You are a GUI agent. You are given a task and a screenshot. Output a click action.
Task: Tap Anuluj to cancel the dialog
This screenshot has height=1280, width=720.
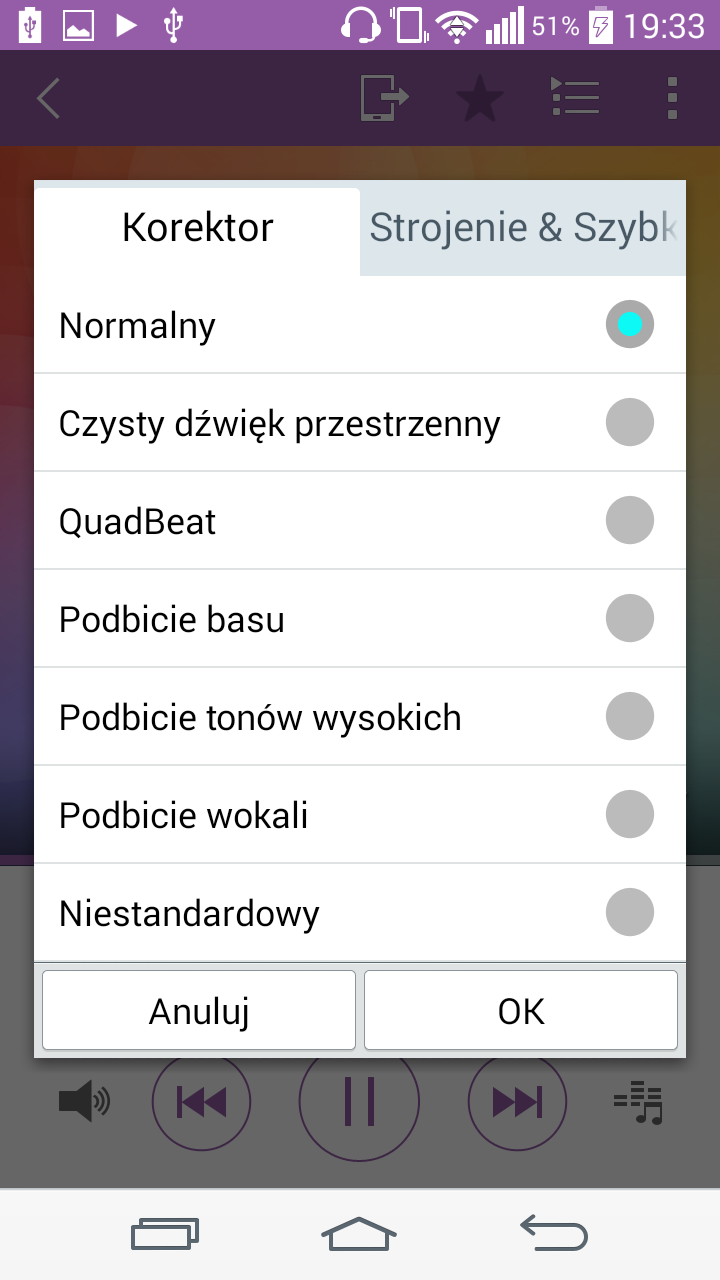[x=199, y=1011]
